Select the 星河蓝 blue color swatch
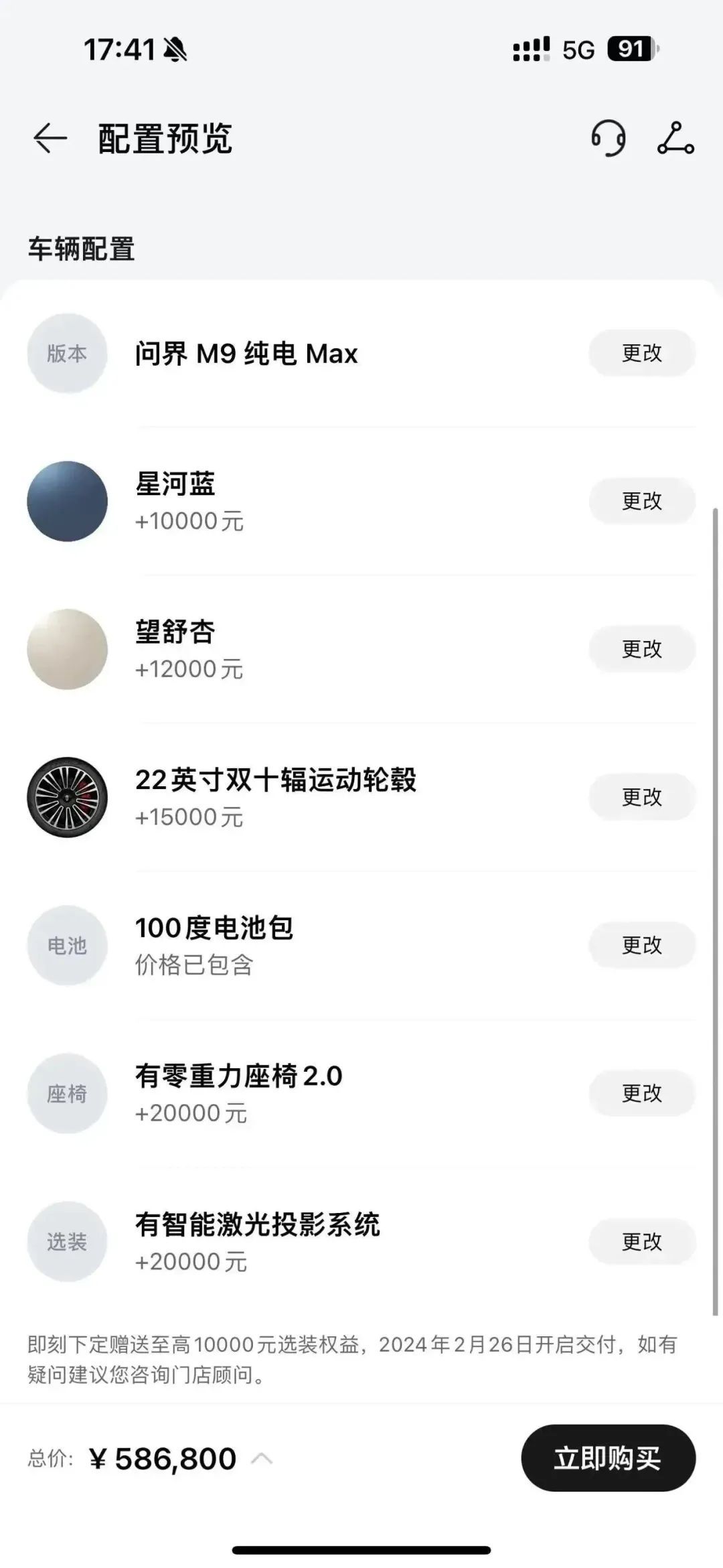 66,501
